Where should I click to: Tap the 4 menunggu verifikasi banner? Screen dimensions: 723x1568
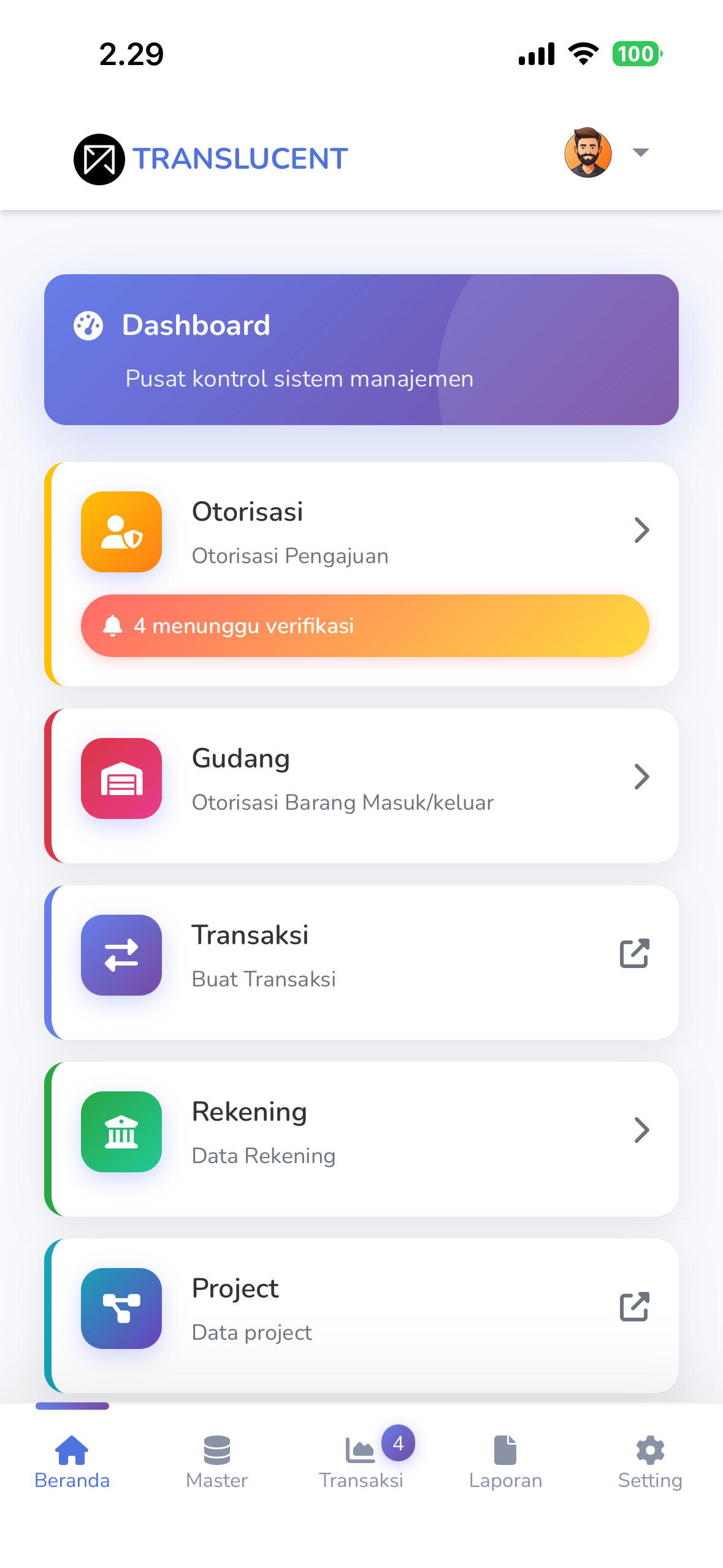click(365, 625)
